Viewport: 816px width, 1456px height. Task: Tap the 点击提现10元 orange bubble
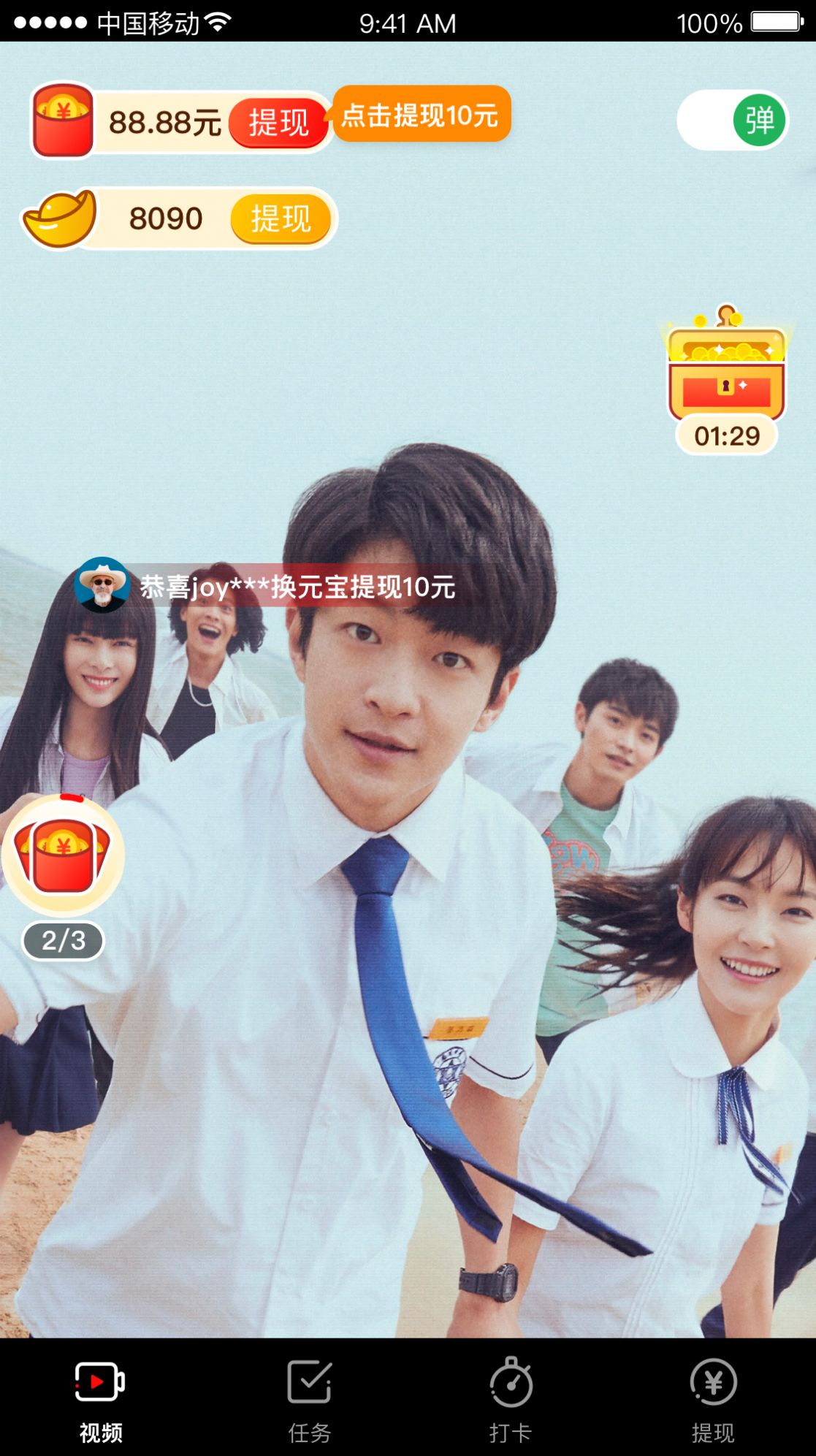[x=420, y=115]
